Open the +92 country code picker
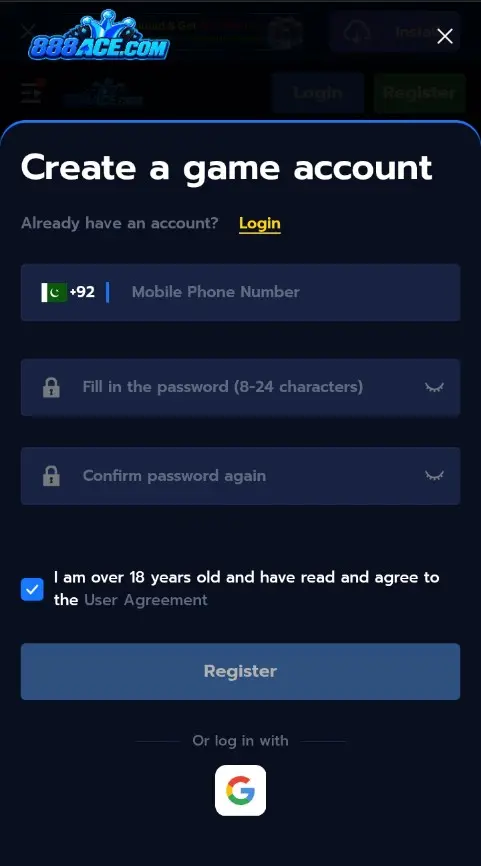This screenshot has height=866, width=481. pyautogui.click(x=68, y=292)
